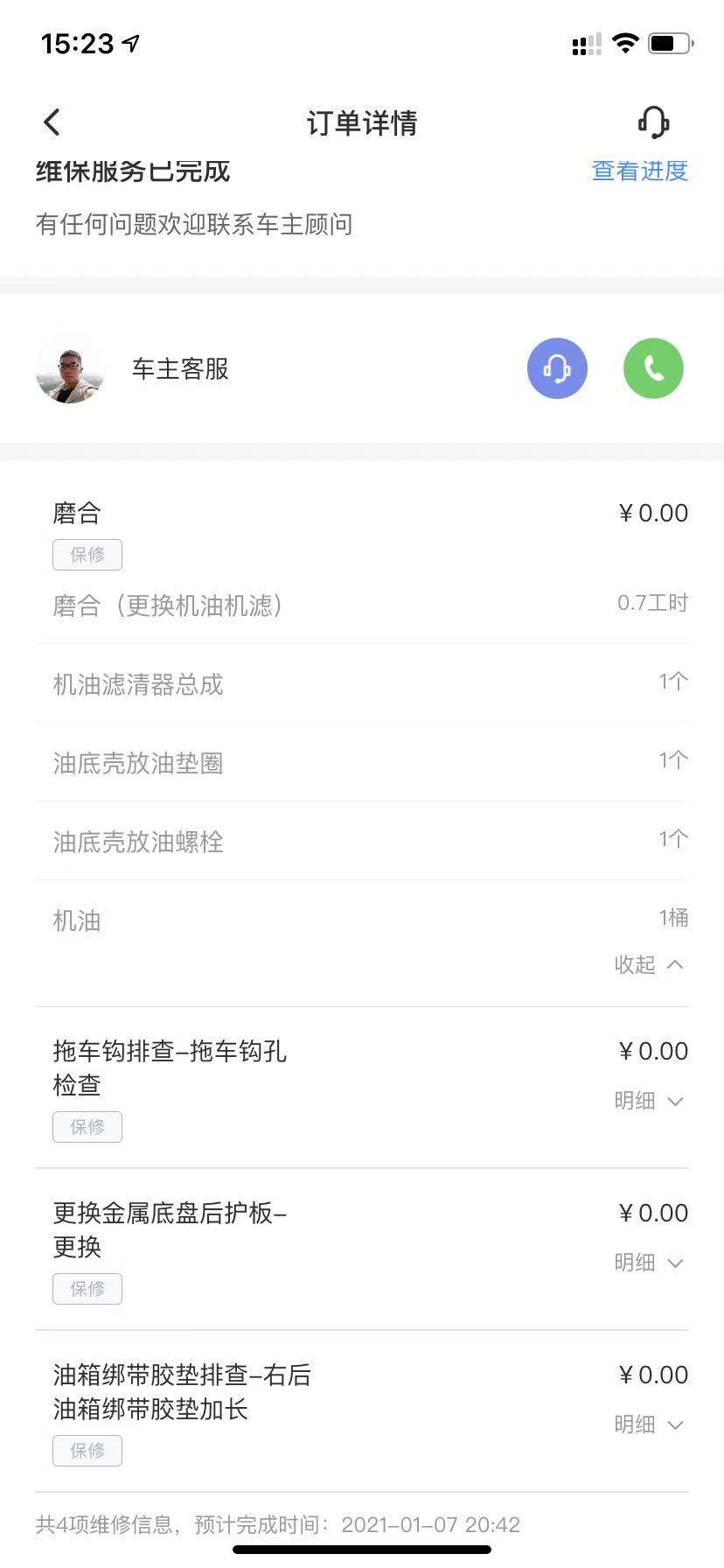Open the 查看进度 progress link
This screenshot has width=724, height=1568.
(640, 171)
